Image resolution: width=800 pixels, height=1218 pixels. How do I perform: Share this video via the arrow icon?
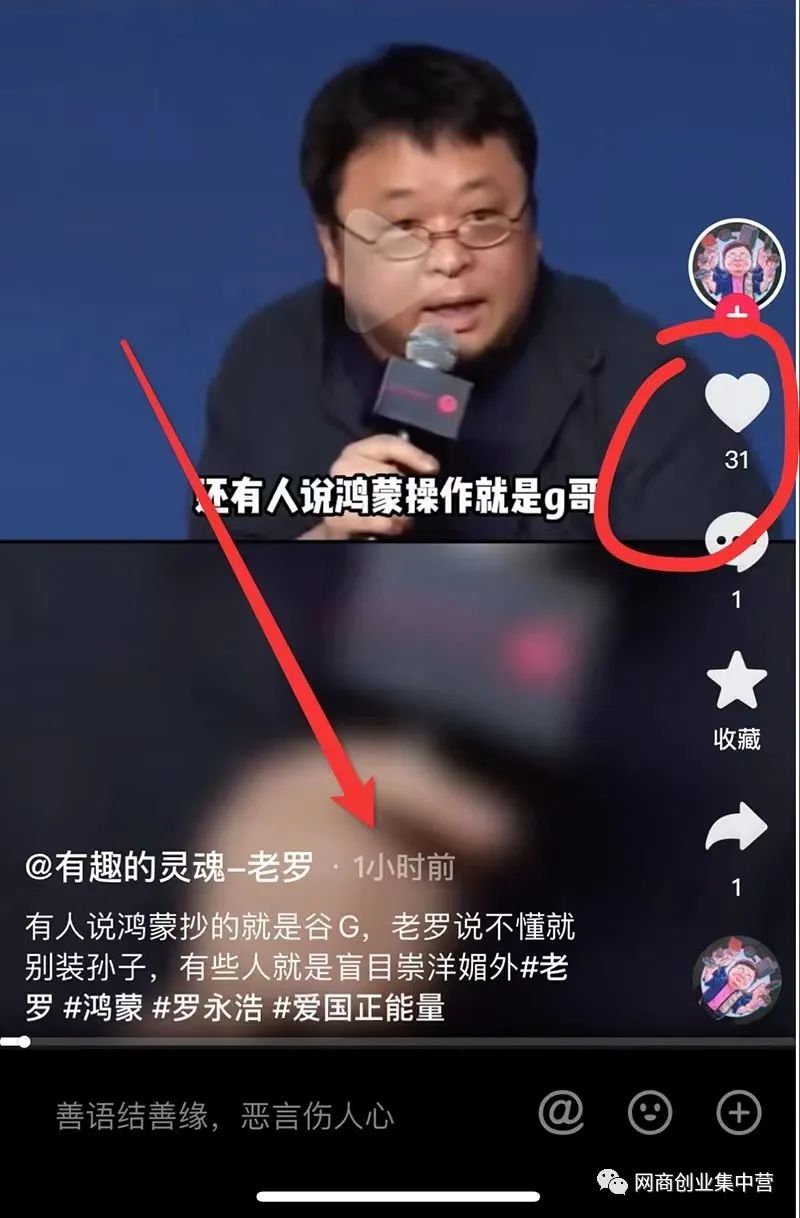tap(737, 830)
